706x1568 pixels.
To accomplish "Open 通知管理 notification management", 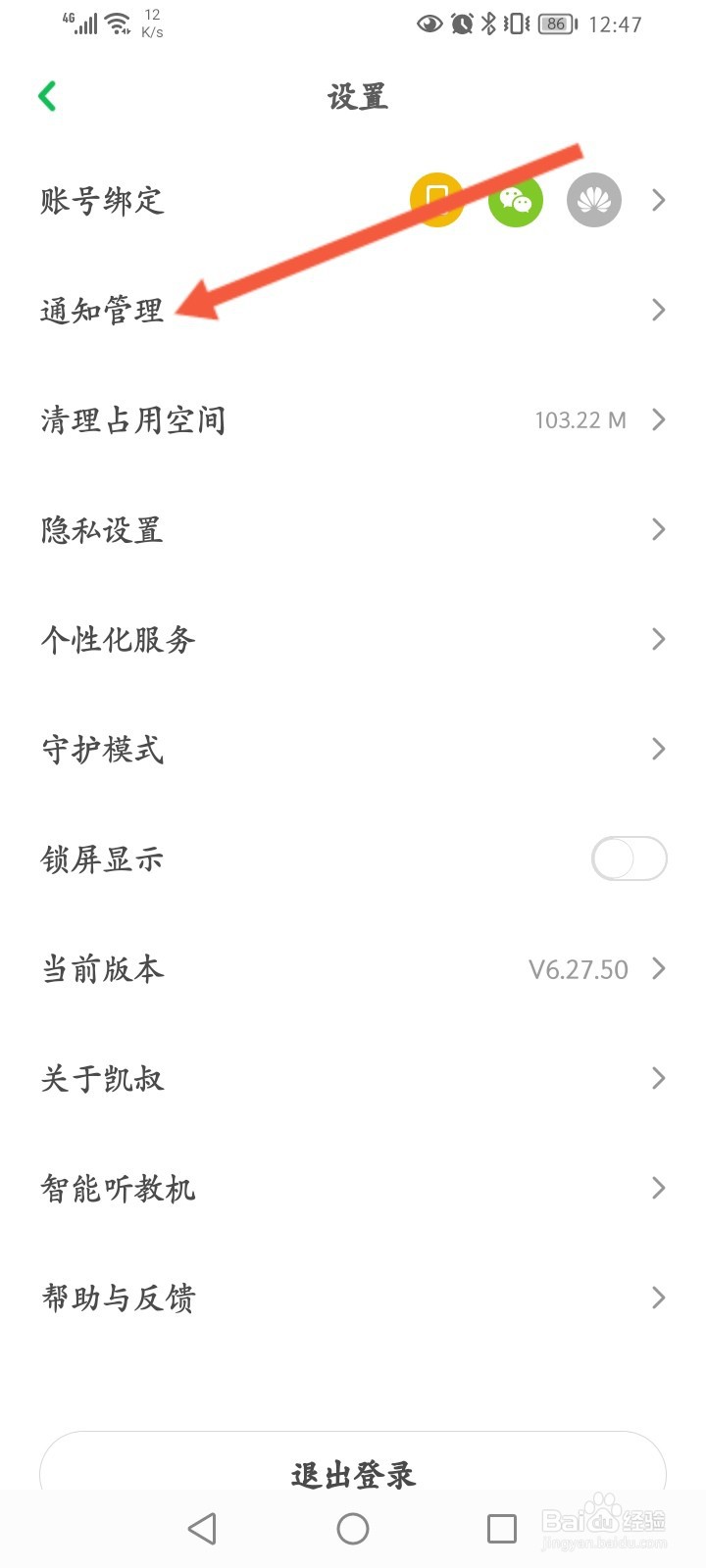I will click(353, 311).
